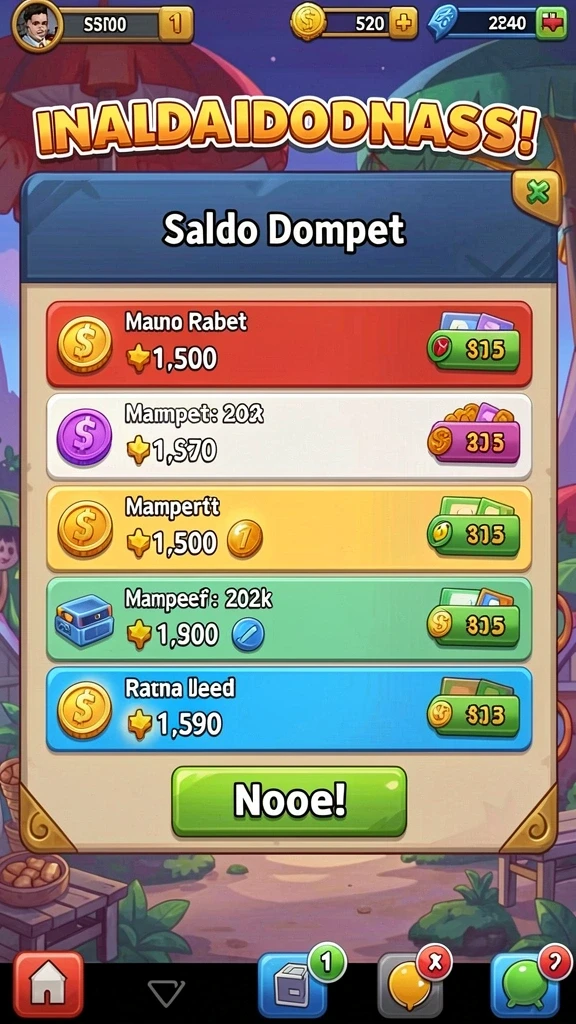This screenshot has height=1024, width=576.
Task: Buy the Mauno Rabet coin pack
Action: [475, 349]
